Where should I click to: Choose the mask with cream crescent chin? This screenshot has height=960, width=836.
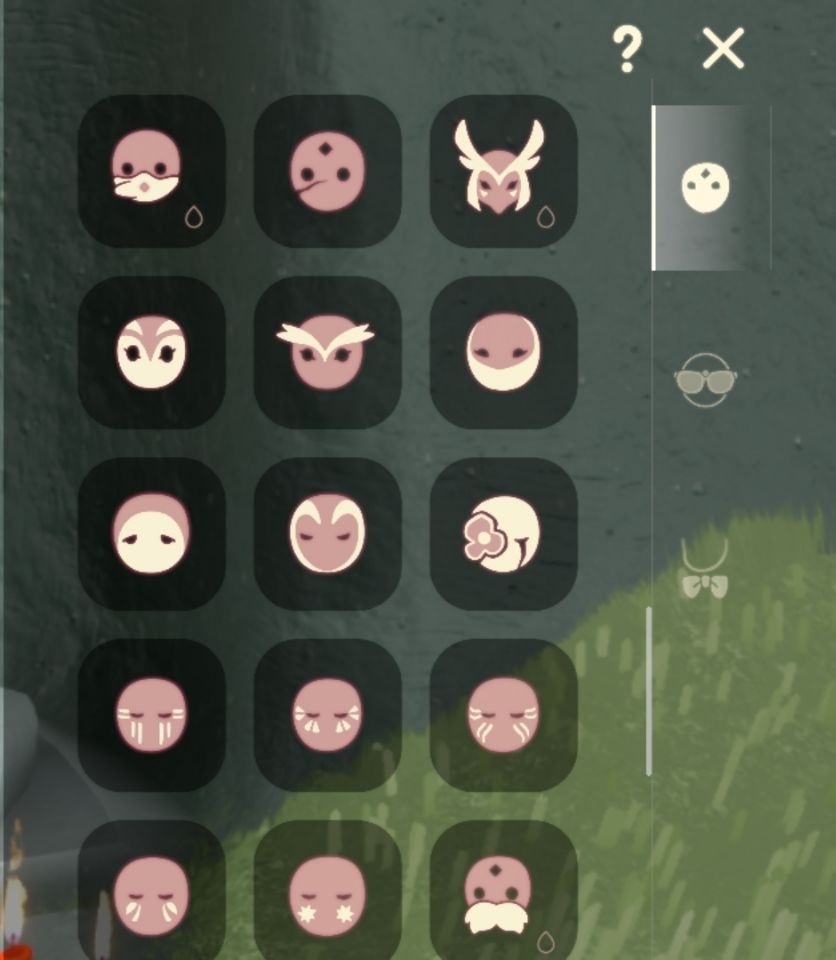pyautogui.click(x=503, y=352)
